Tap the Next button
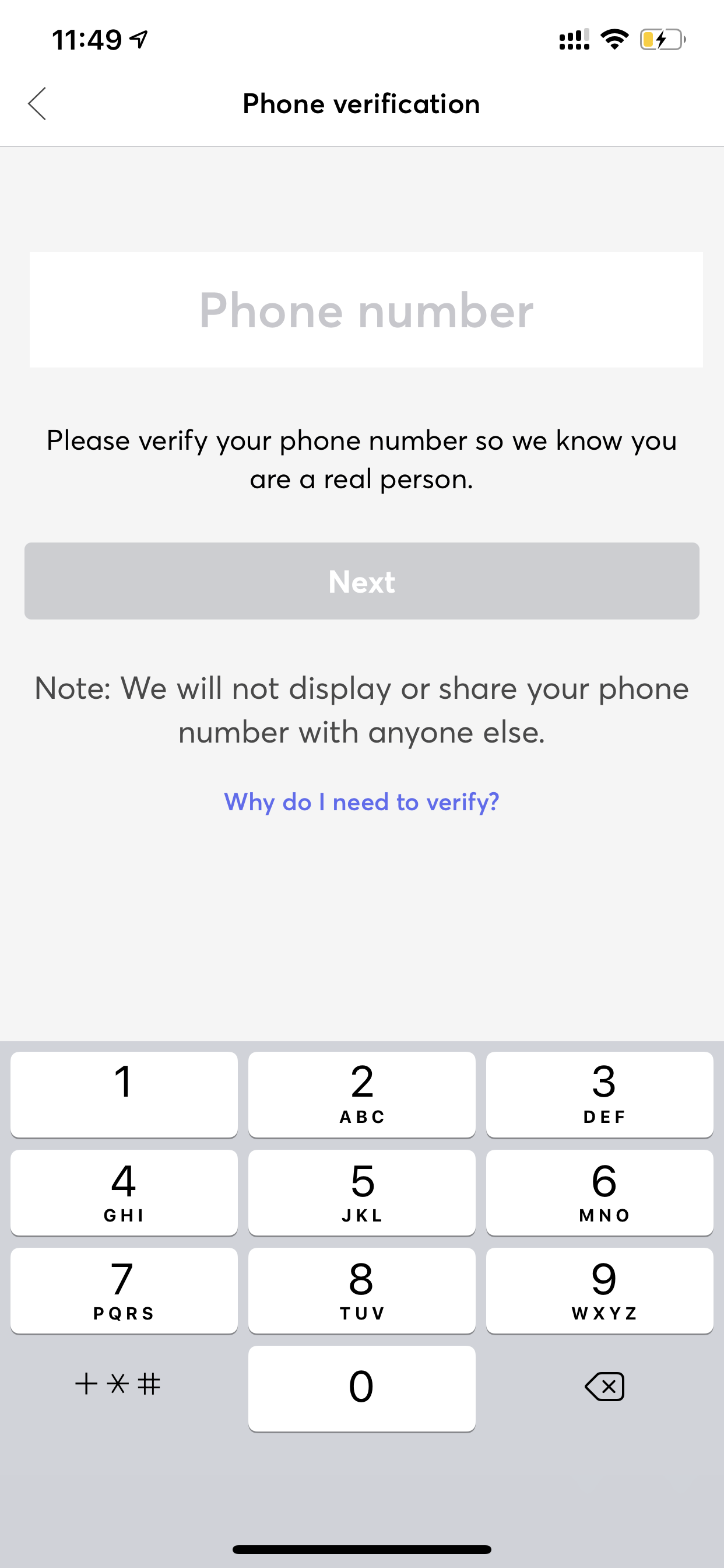The height and width of the screenshot is (1568, 724). pos(361,580)
